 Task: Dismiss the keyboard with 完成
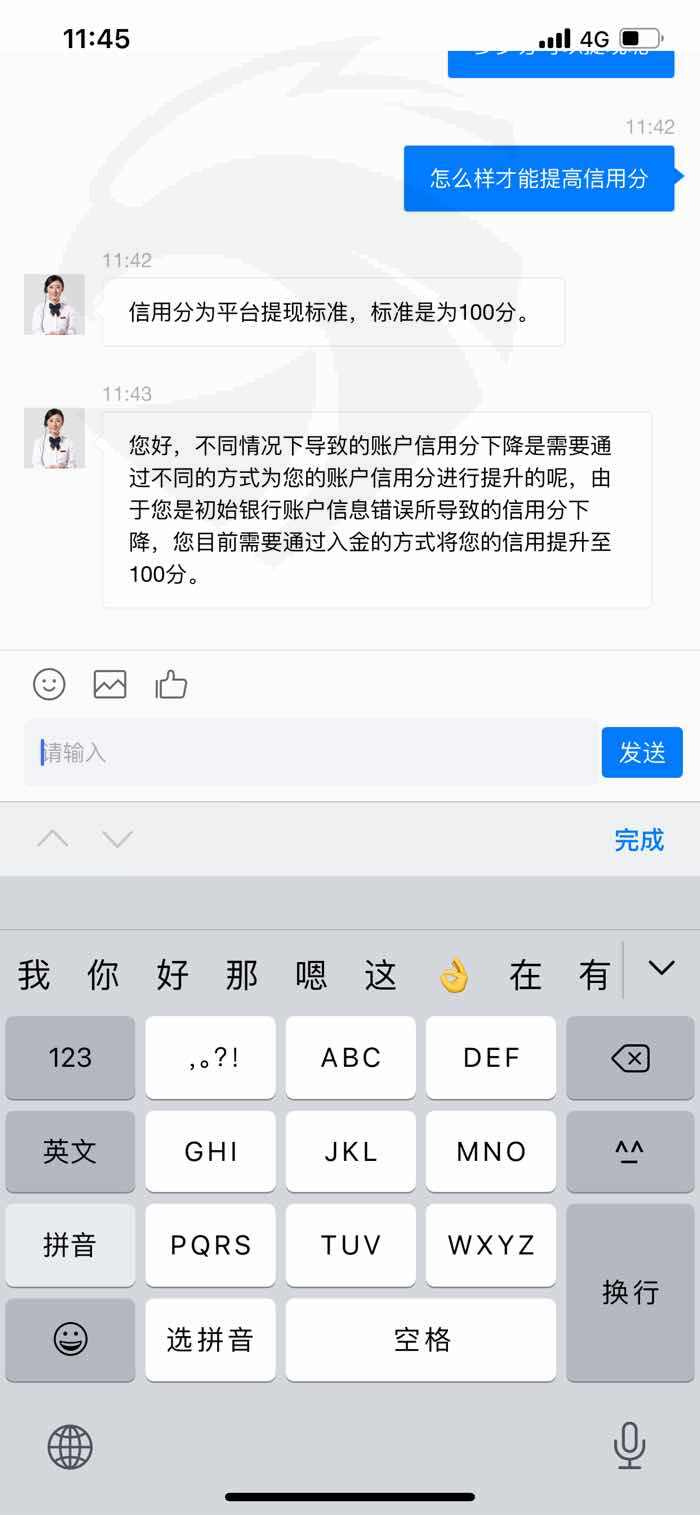tap(639, 839)
